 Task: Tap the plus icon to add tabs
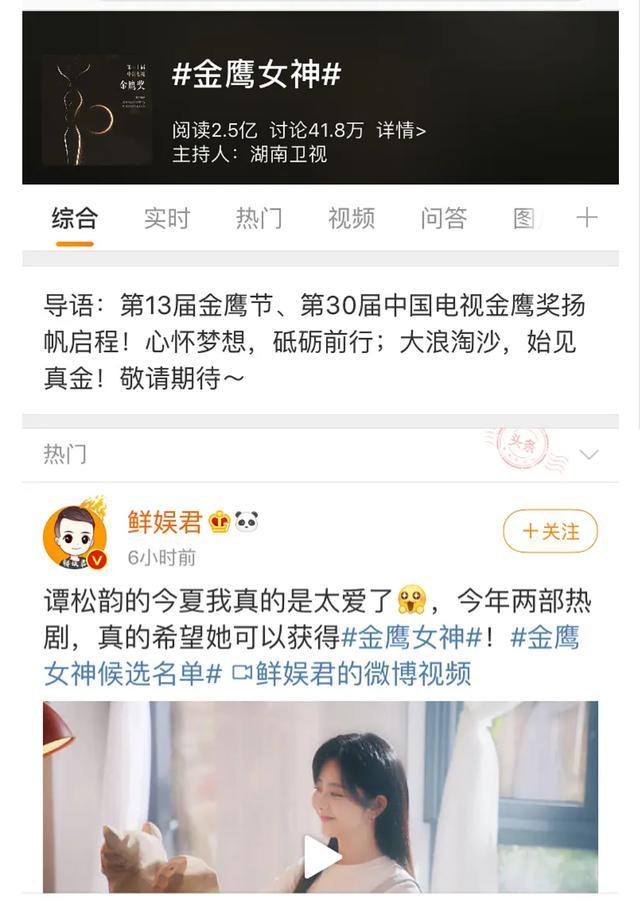tap(587, 218)
